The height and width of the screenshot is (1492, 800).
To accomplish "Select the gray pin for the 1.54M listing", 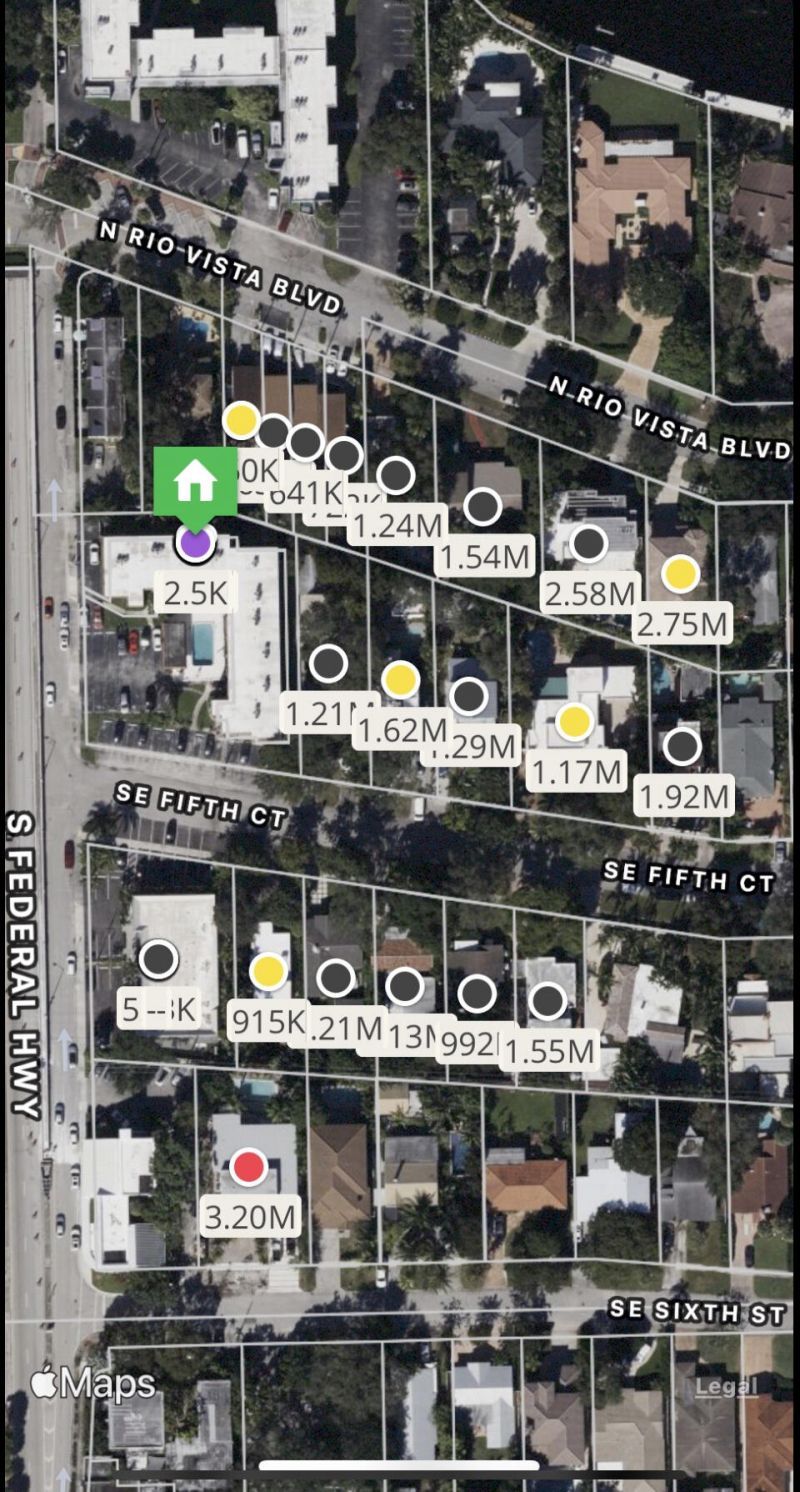I will click(x=484, y=506).
